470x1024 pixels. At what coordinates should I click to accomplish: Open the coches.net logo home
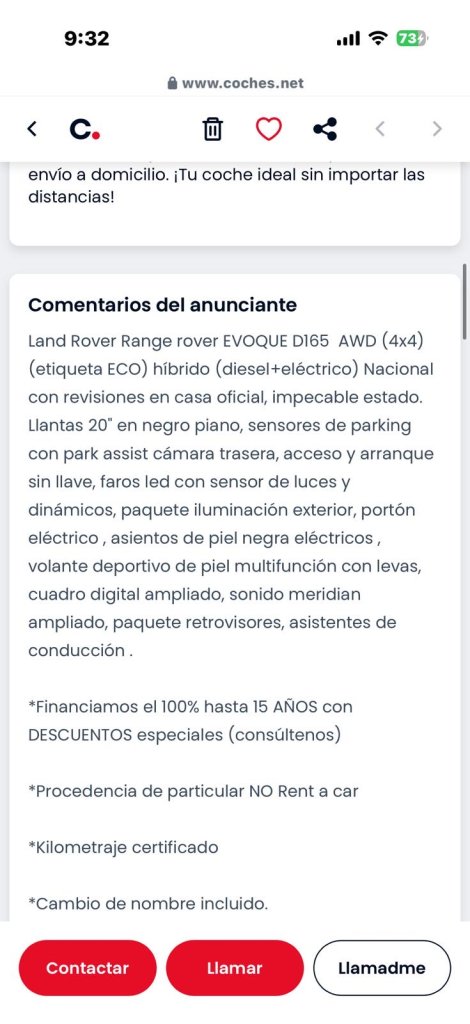[x=85, y=129]
